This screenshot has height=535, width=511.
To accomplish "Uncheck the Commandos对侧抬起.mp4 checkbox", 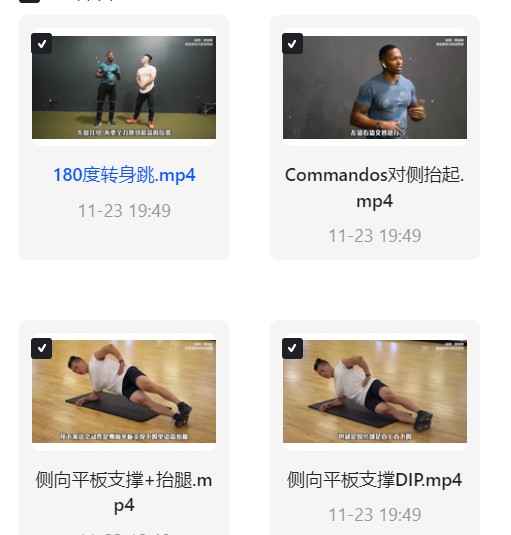I will coord(292,43).
